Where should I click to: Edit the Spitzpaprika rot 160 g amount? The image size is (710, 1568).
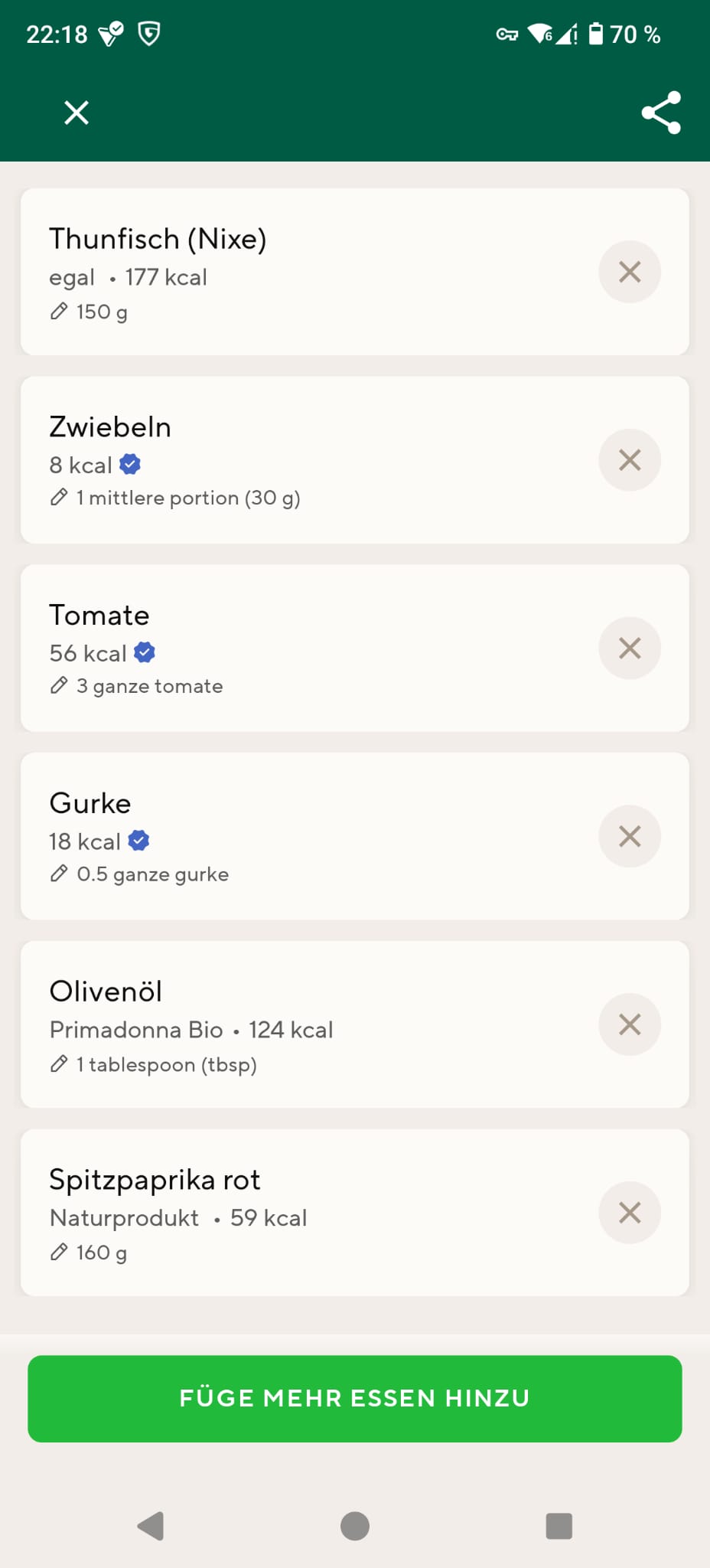89,1253
